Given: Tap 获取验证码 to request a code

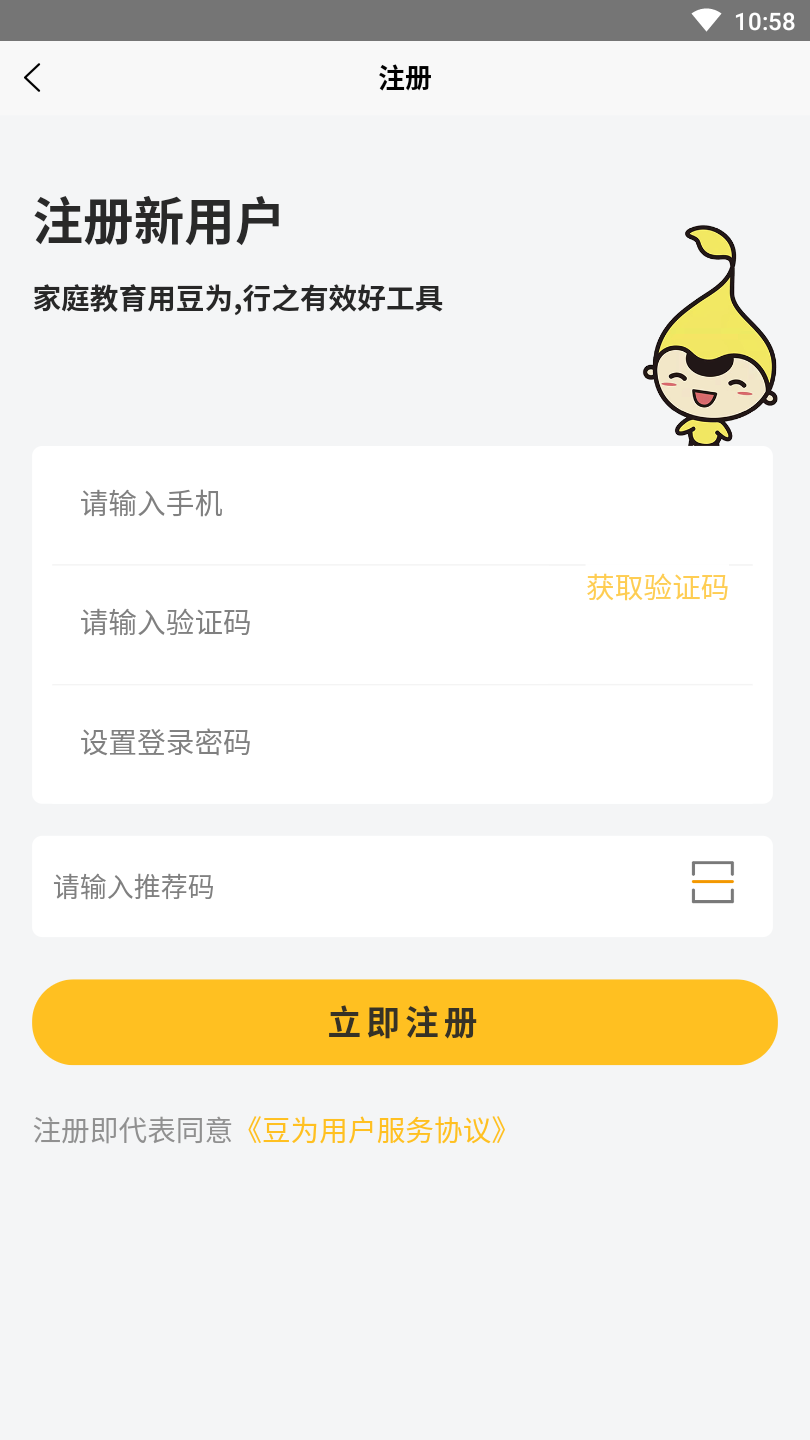Looking at the screenshot, I should [657, 587].
